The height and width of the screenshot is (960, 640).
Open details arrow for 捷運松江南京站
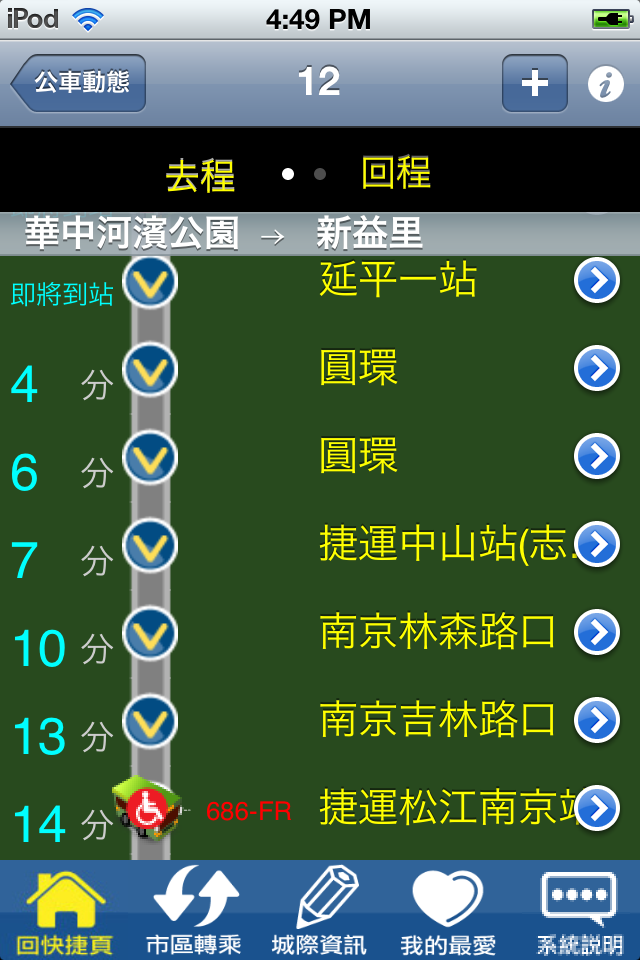click(596, 808)
